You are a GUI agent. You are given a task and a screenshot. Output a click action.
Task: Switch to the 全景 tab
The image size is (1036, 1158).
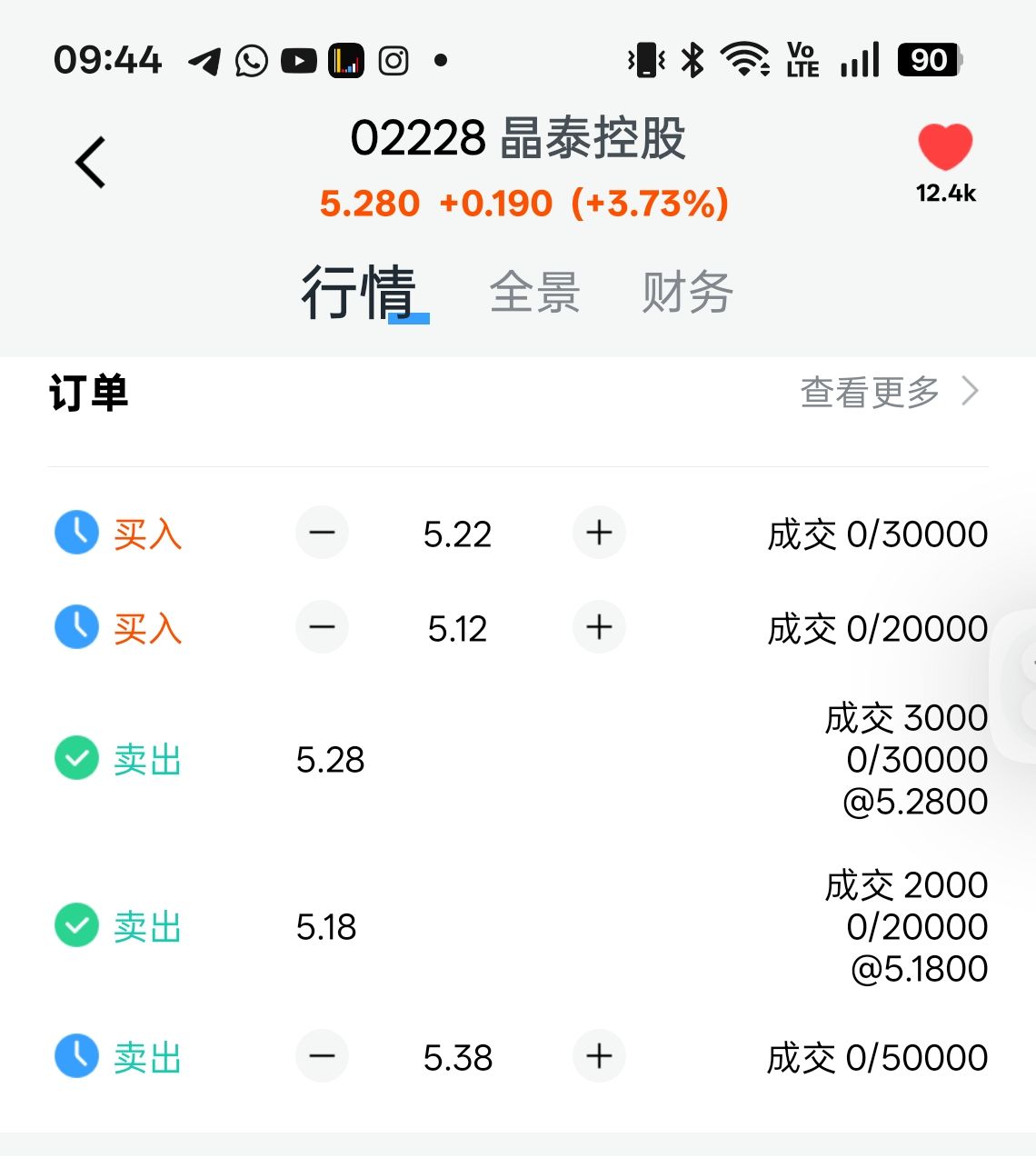point(534,293)
